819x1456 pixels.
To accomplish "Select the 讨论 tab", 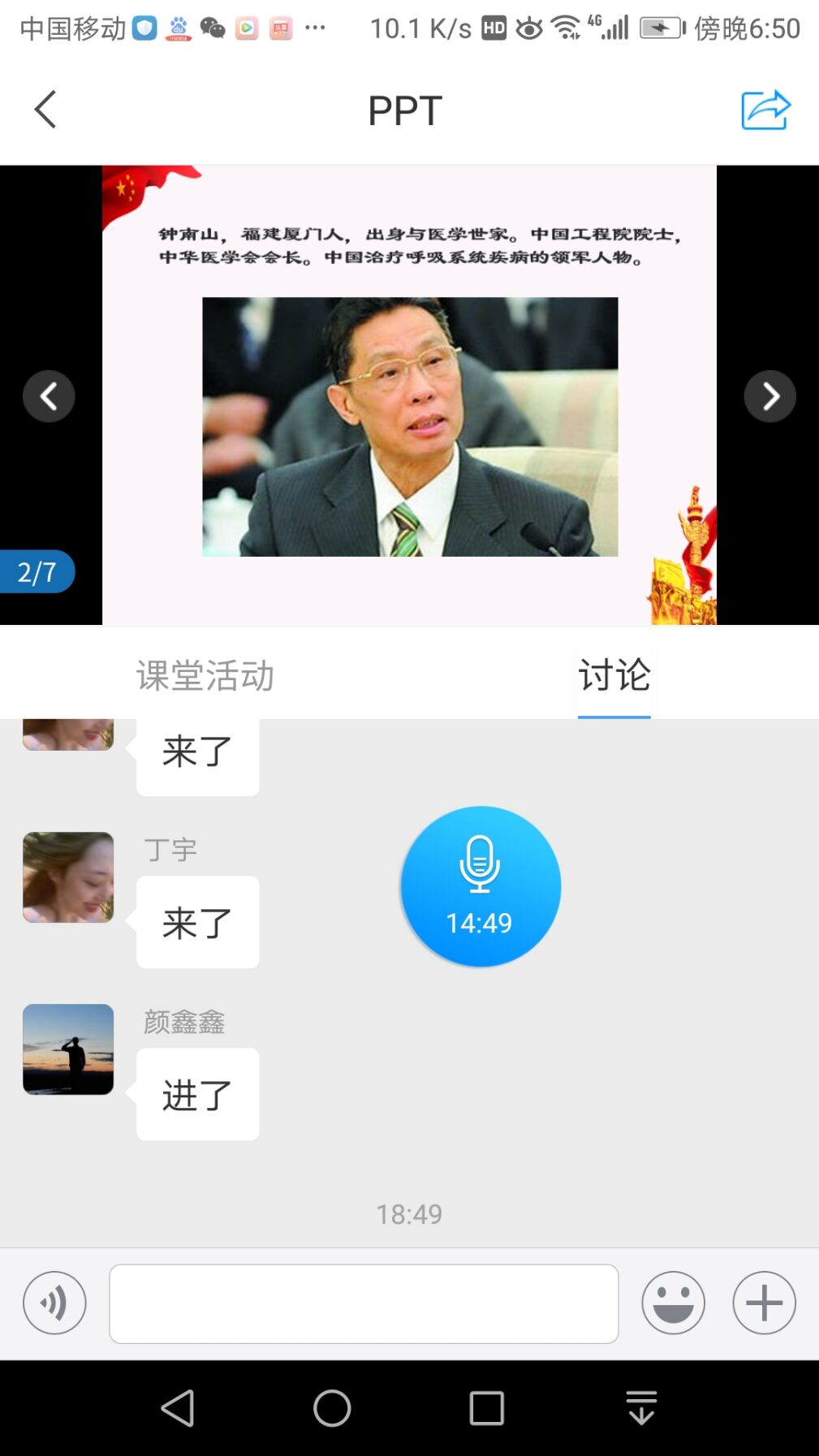I will (614, 675).
